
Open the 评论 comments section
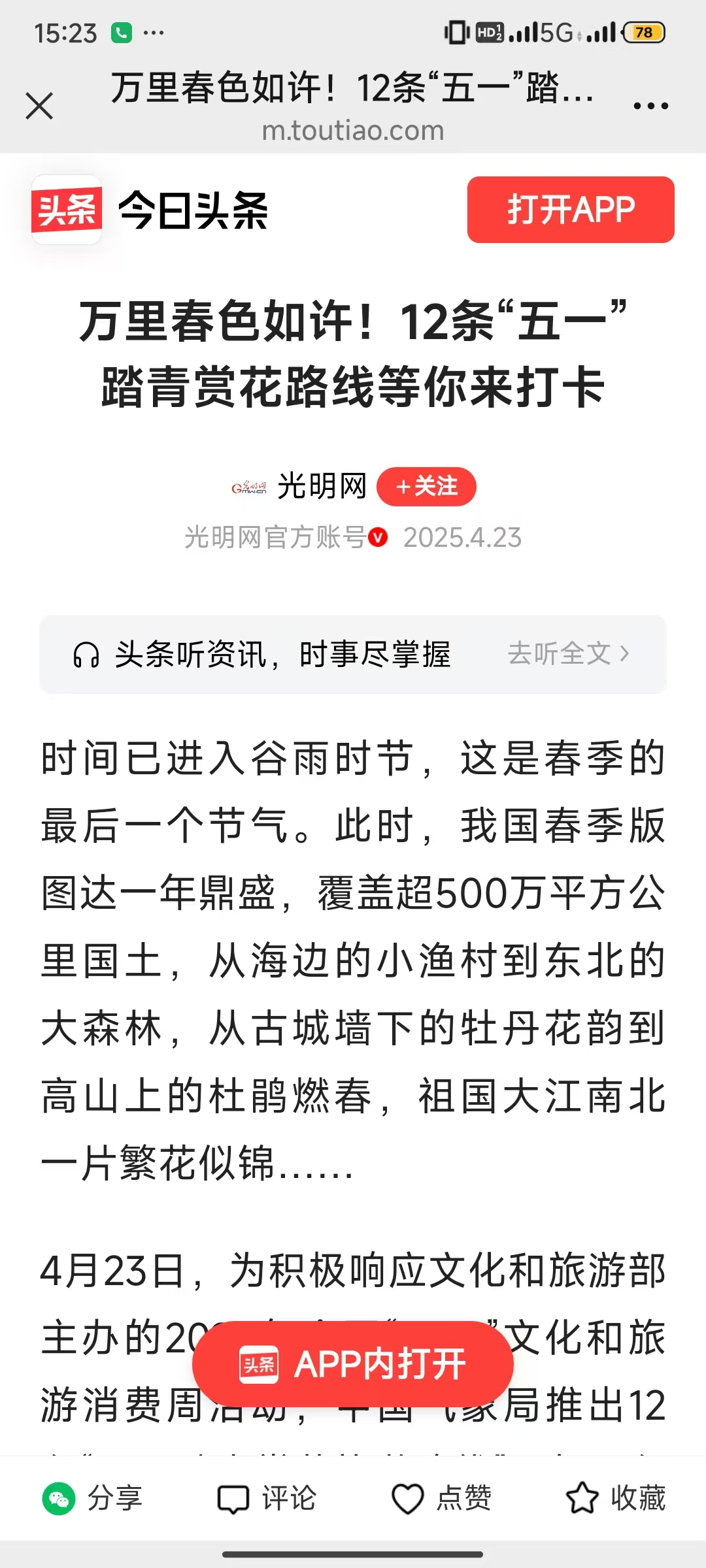click(x=267, y=1498)
